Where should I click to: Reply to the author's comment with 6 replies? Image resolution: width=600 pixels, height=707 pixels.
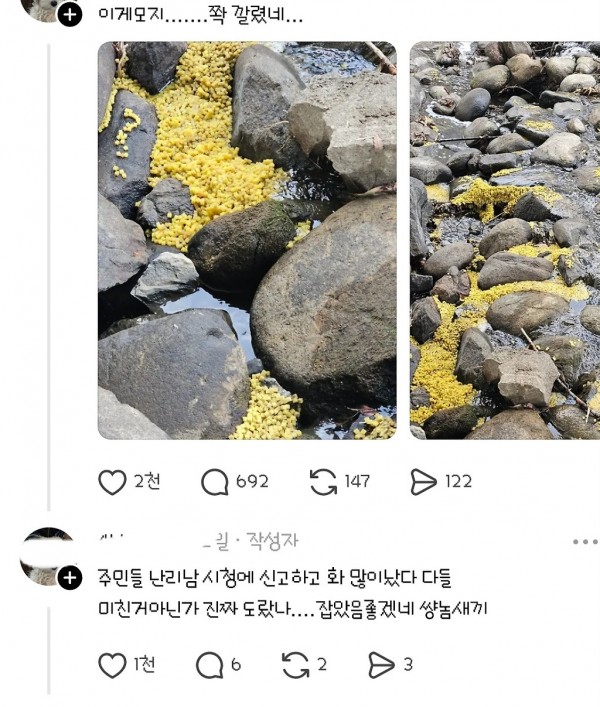click(209, 665)
